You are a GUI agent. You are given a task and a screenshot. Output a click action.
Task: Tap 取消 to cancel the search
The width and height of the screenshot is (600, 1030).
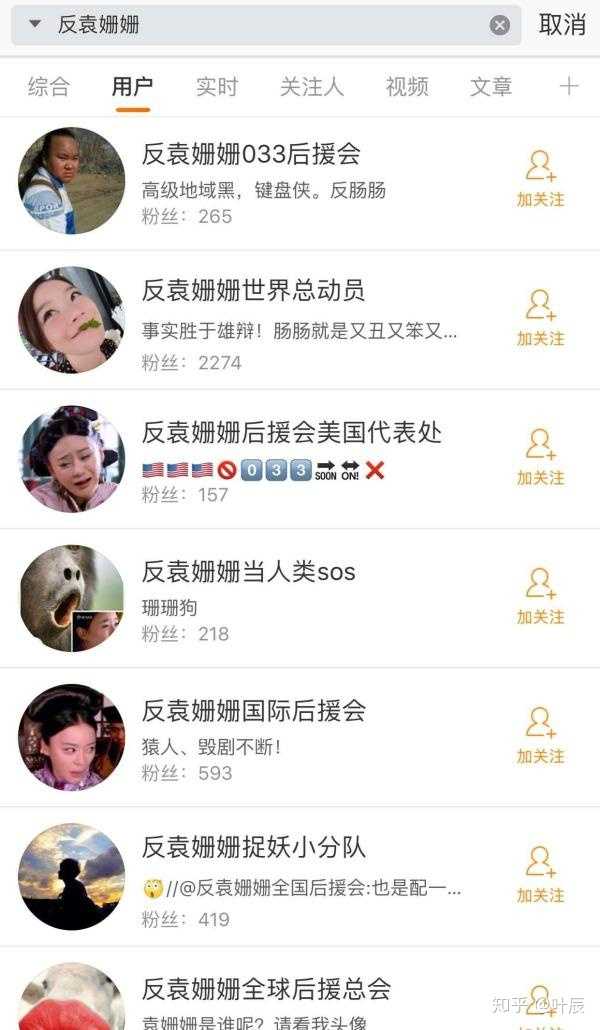[x=562, y=25]
